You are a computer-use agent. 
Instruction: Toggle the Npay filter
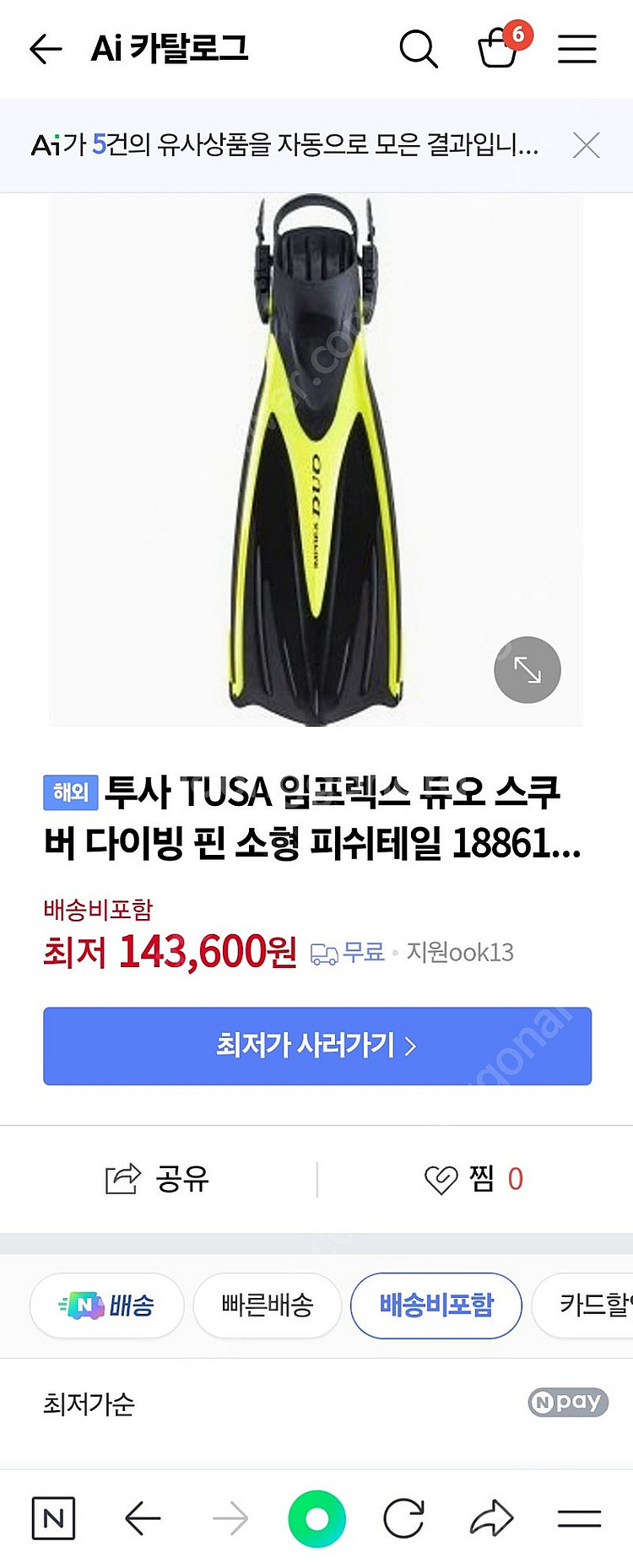tap(568, 1402)
